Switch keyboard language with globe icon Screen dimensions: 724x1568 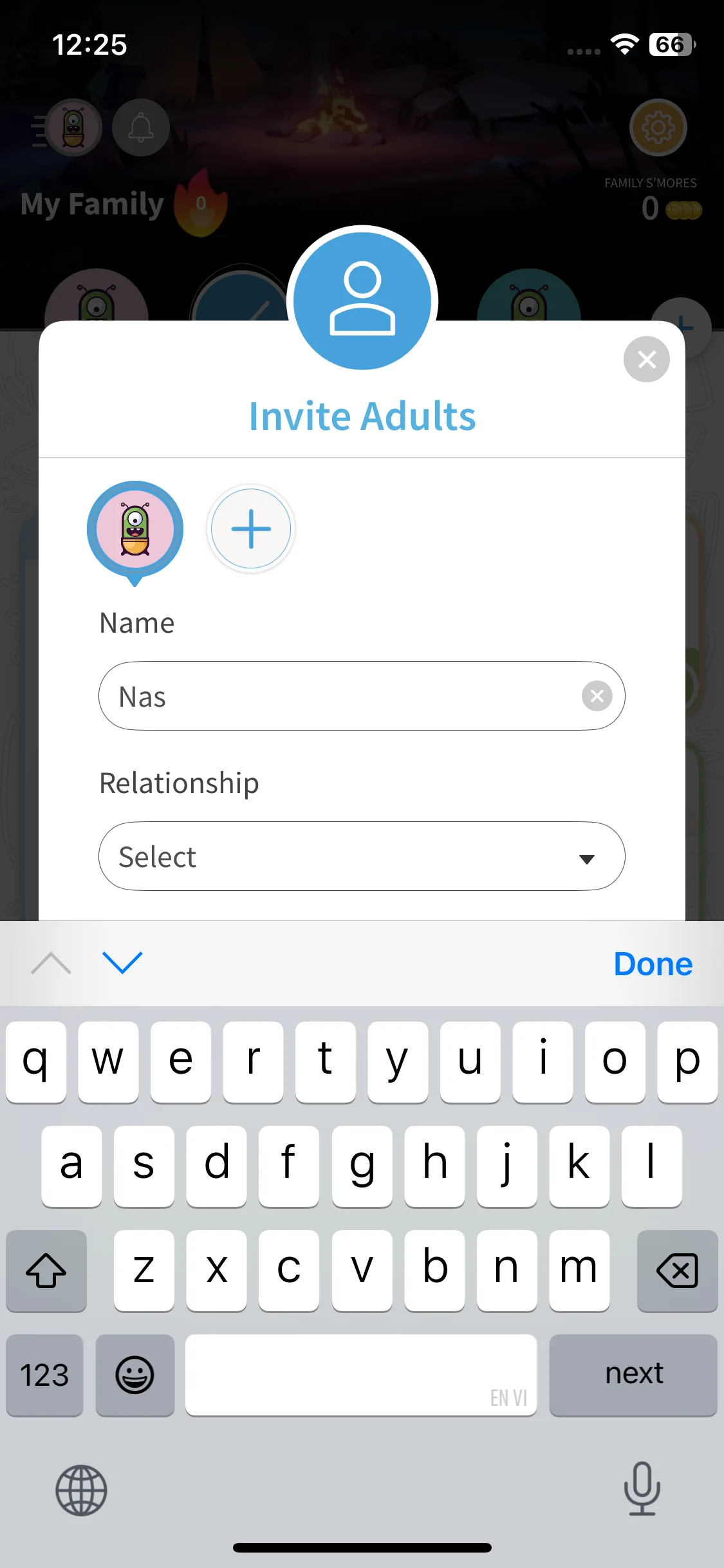click(x=81, y=1490)
